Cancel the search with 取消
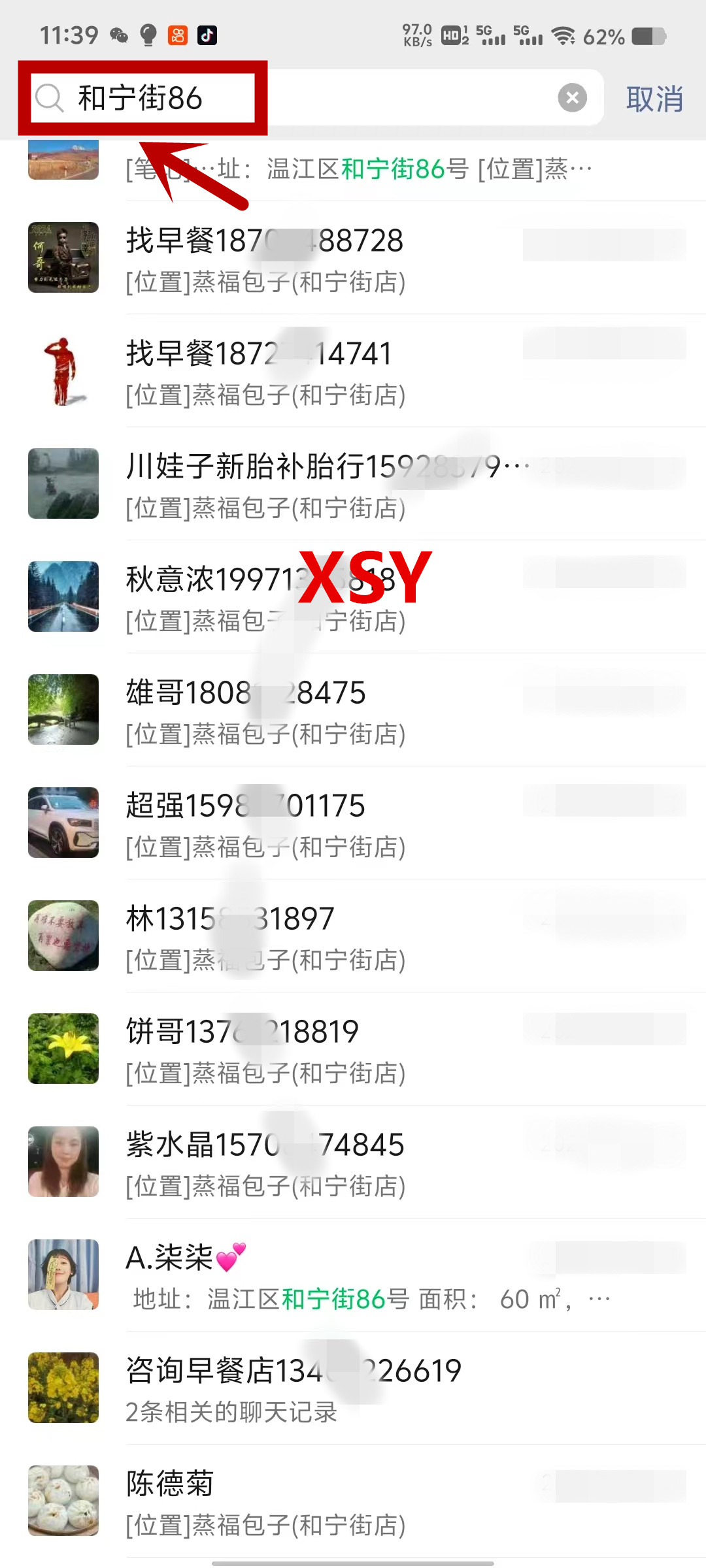The width and height of the screenshot is (706, 1568). coord(654,99)
